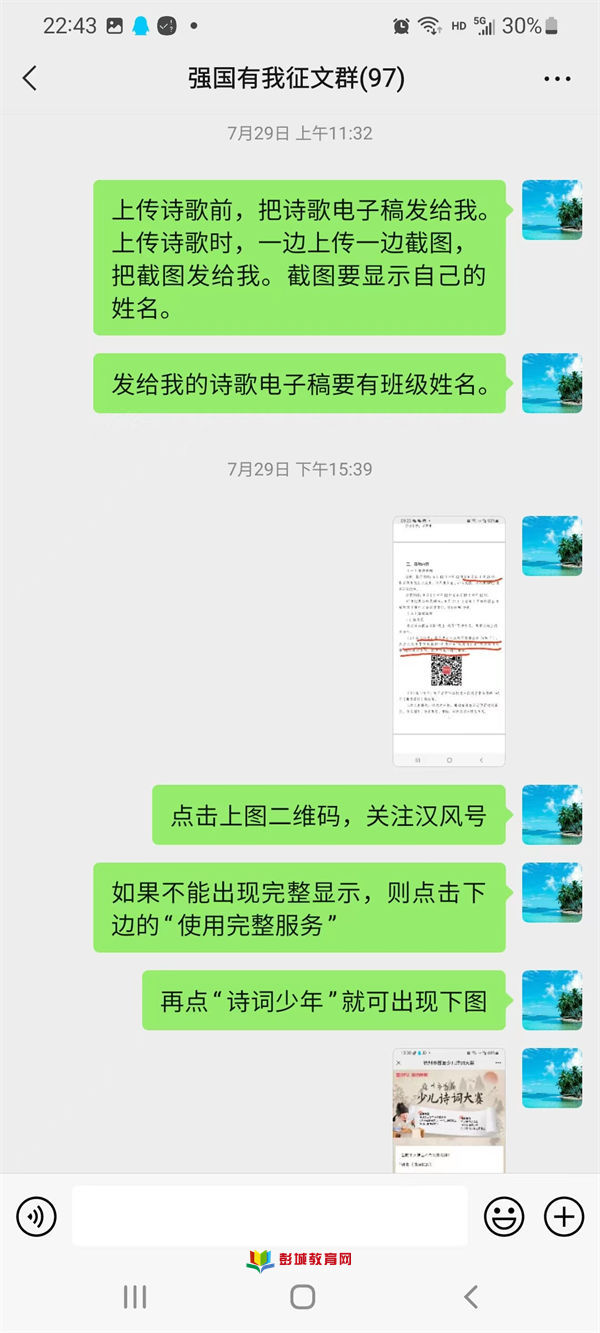Open the group chat options menu
The height and width of the screenshot is (1333, 600).
pos(557,79)
